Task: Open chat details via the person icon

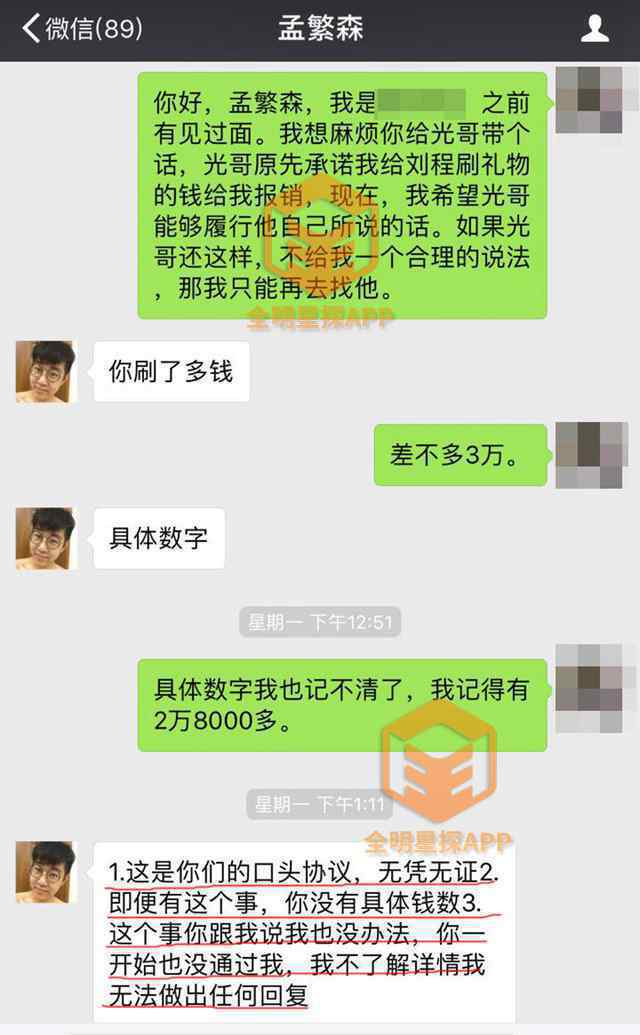Action: pyautogui.click(x=595, y=29)
